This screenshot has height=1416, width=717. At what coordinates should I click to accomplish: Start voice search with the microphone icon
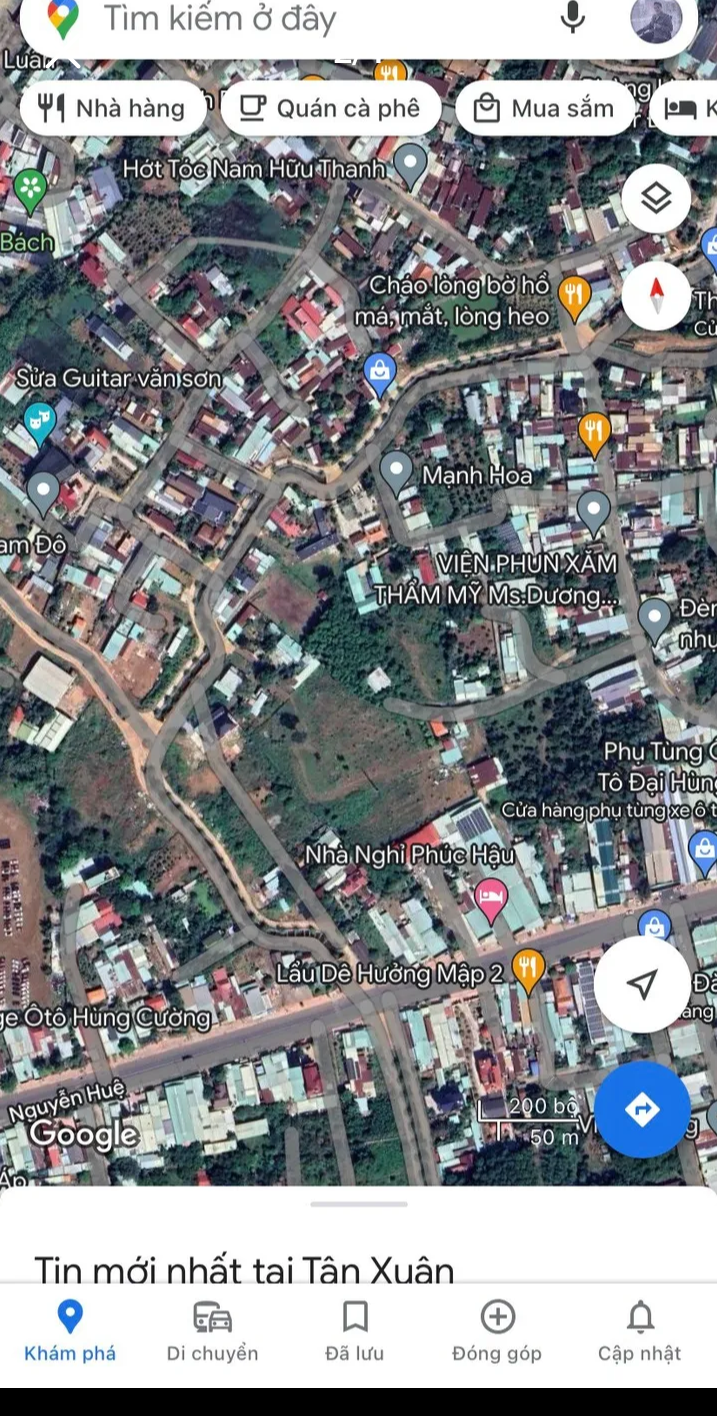(x=573, y=17)
